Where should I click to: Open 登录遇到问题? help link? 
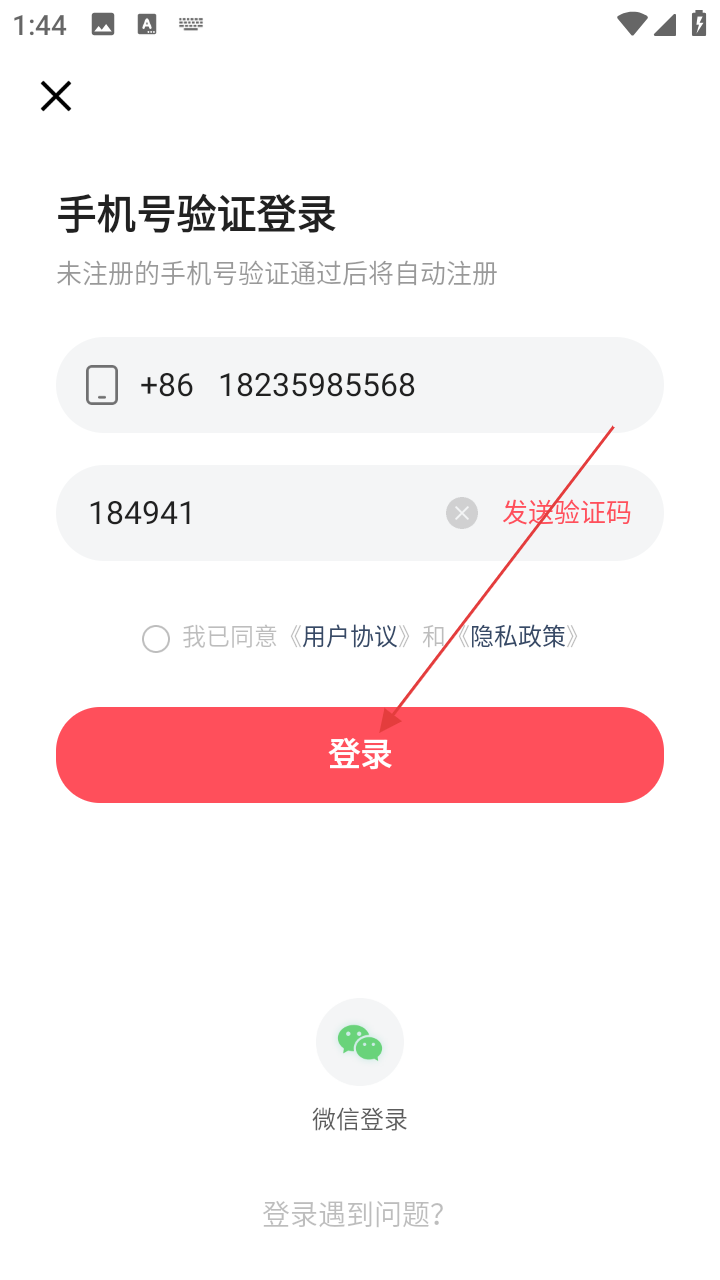tap(353, 1214)
